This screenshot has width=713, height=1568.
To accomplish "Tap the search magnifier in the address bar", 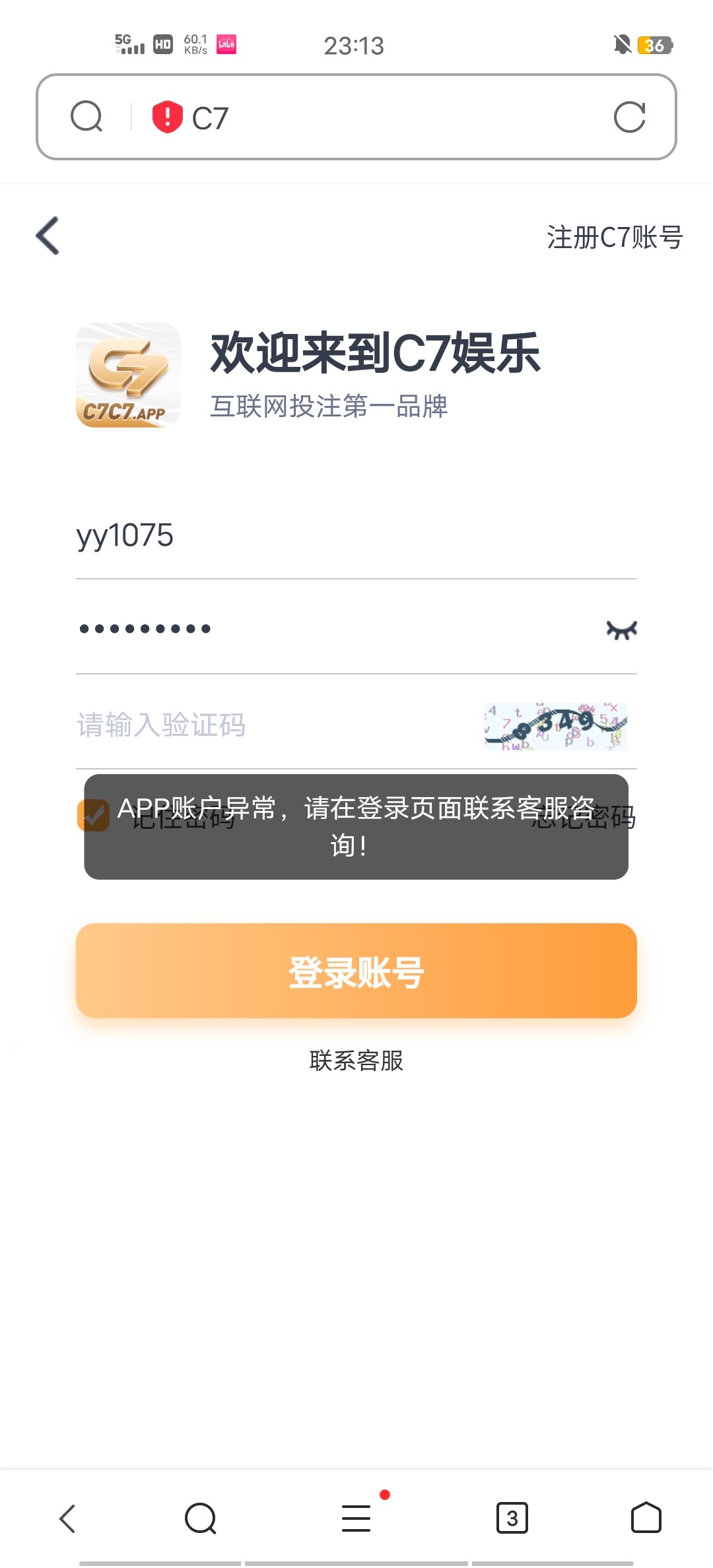I will (x=86, y=116).
